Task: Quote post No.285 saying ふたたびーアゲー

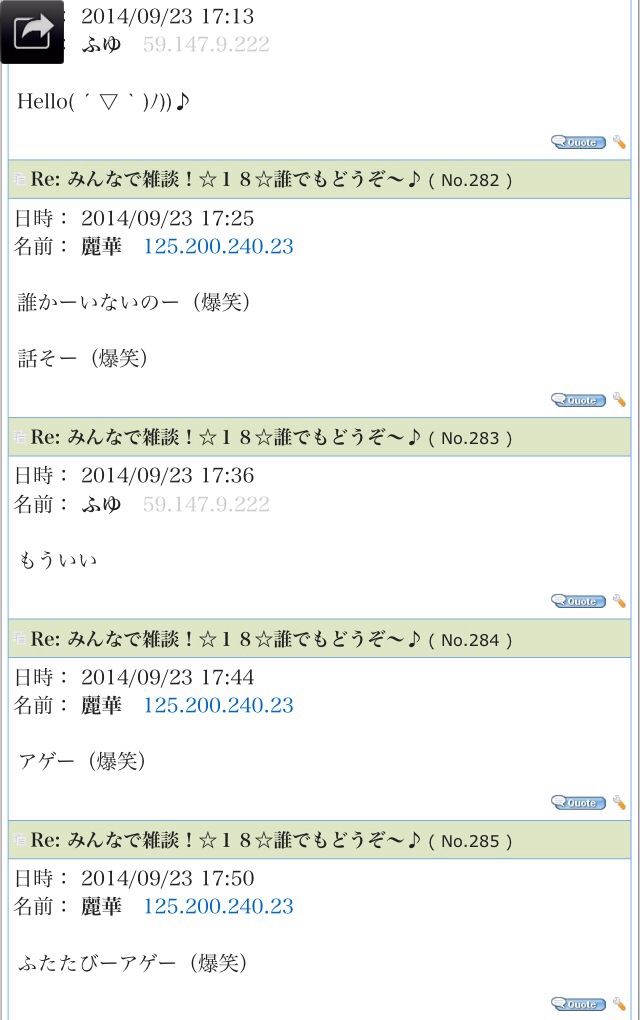Action: tap(578, 1003)
